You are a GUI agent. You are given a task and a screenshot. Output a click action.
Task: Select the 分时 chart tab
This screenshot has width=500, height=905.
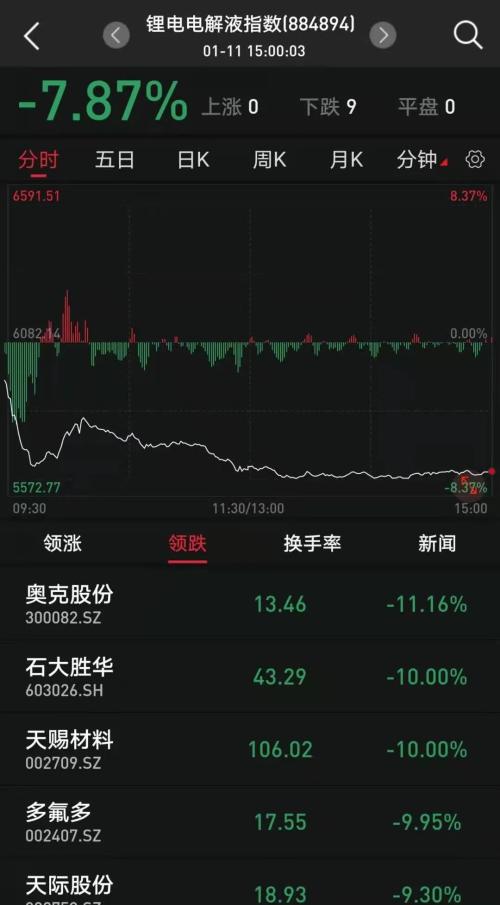(38, 159)
